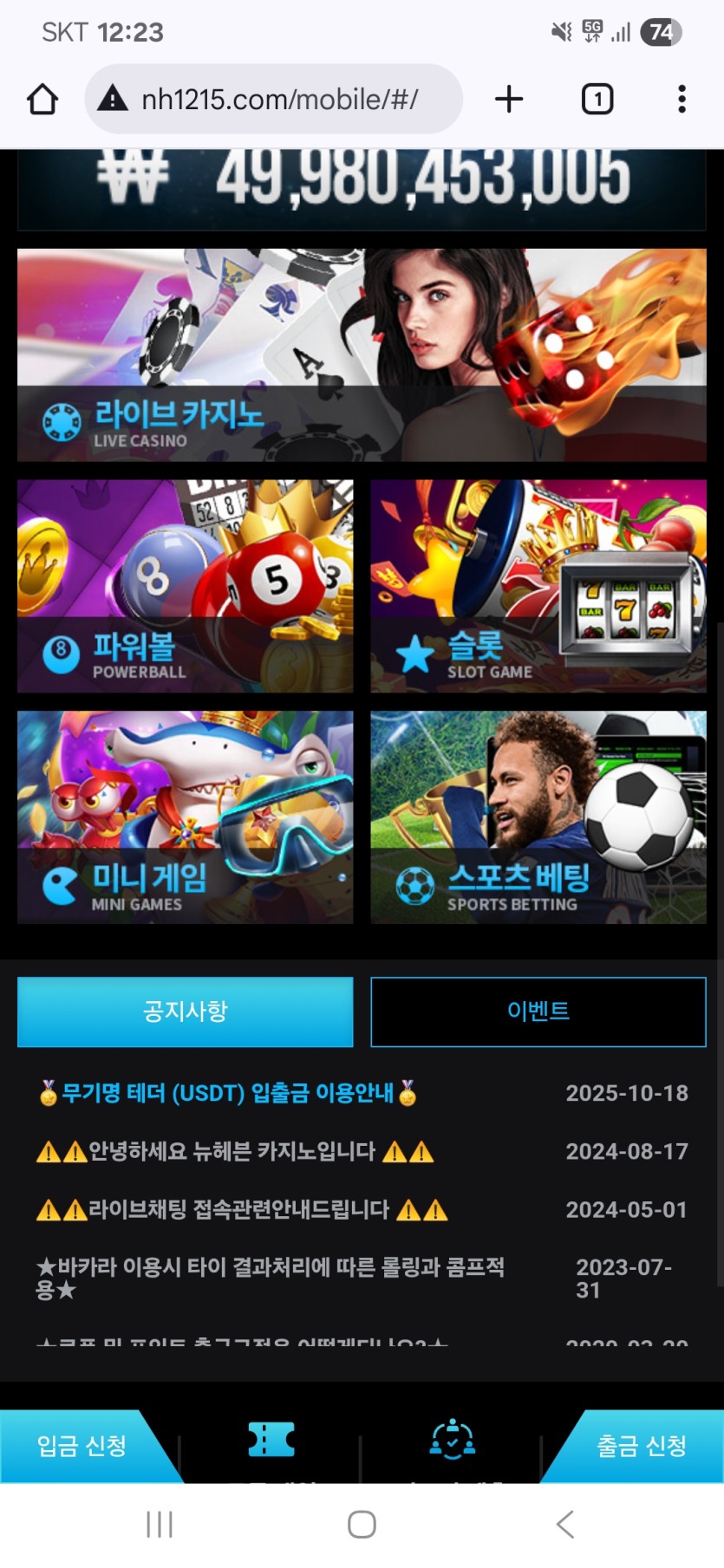Tap the 출금 신청 button
The image size is (724, 1568).
click(x=642, y=1446)
